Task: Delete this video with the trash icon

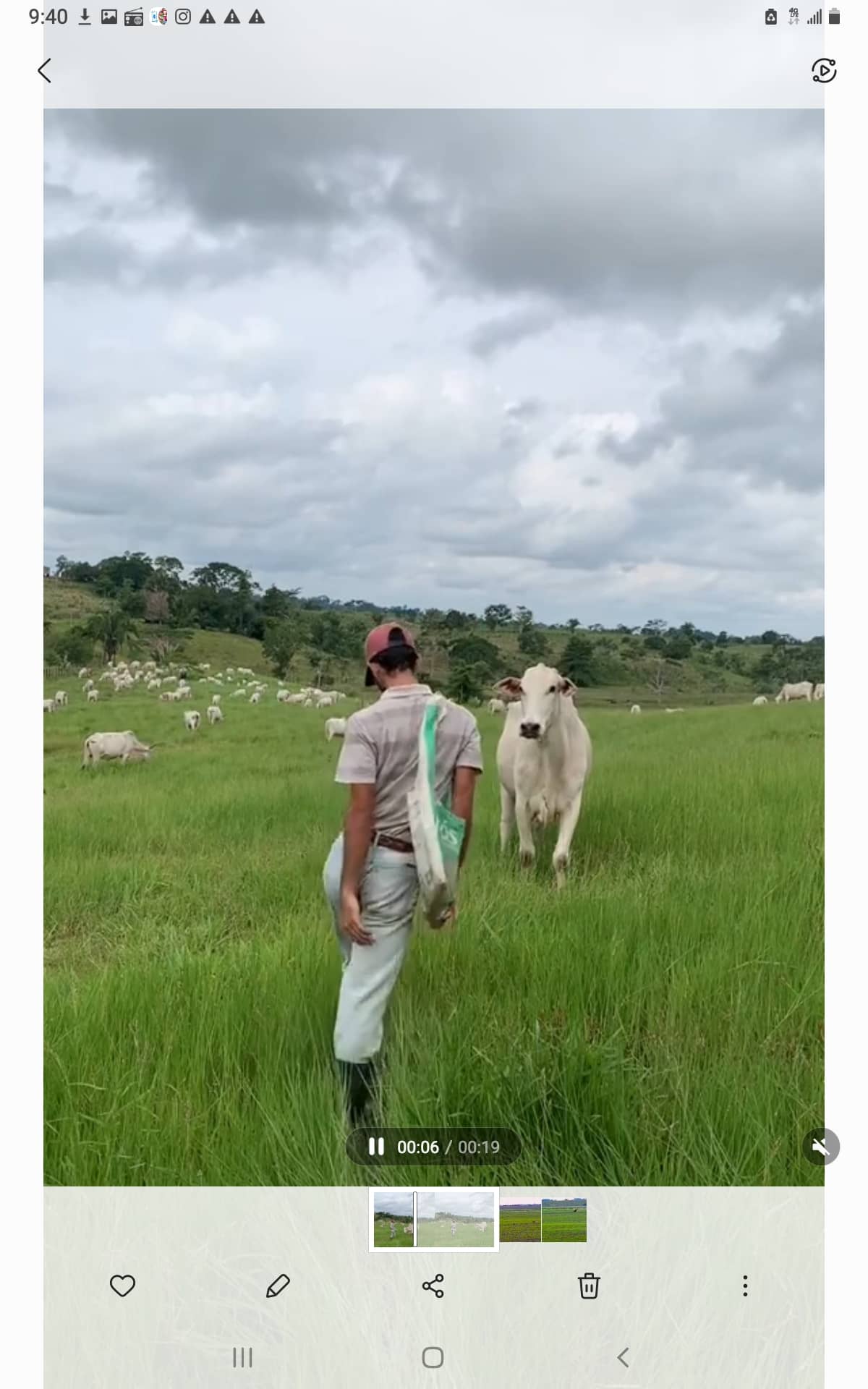Action: (x=589, y=1286)
